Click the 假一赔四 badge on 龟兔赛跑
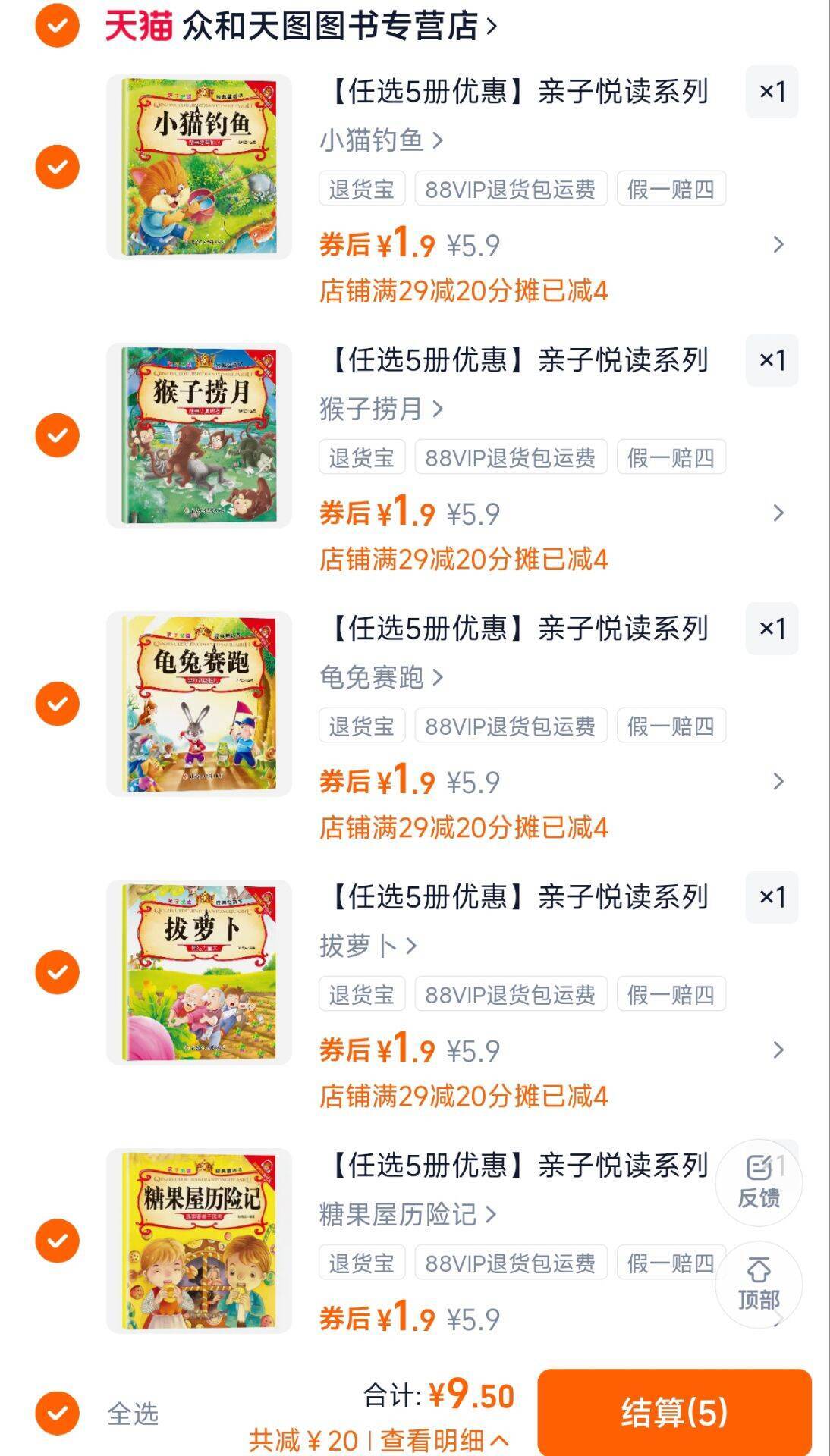Screen dimensions: 830x1456 click(672, 726)
